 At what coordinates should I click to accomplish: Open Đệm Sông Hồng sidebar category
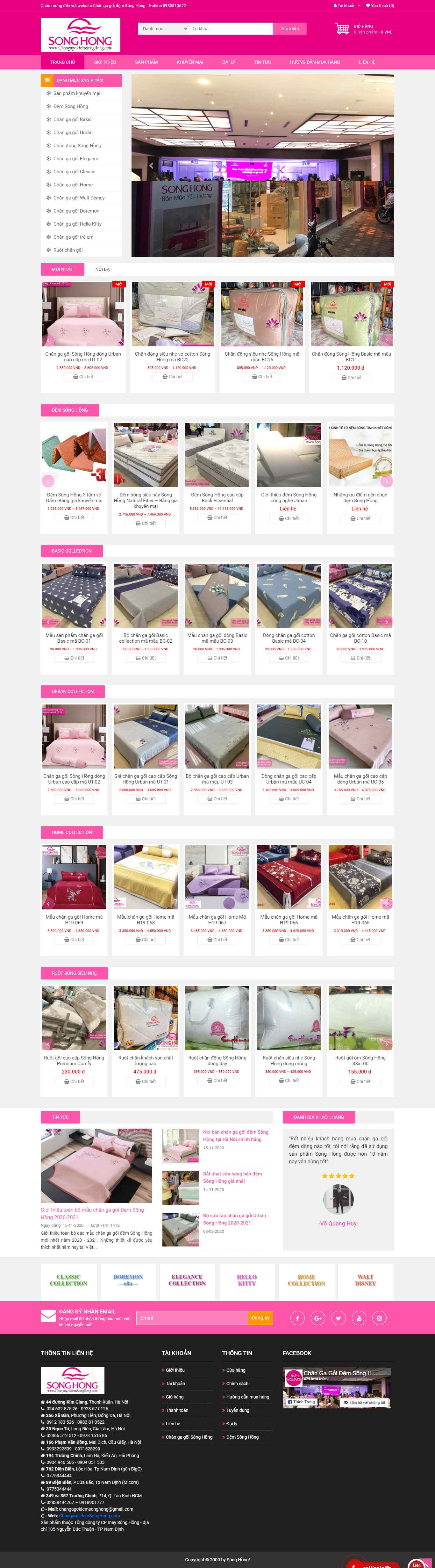[x=71, y=106]
